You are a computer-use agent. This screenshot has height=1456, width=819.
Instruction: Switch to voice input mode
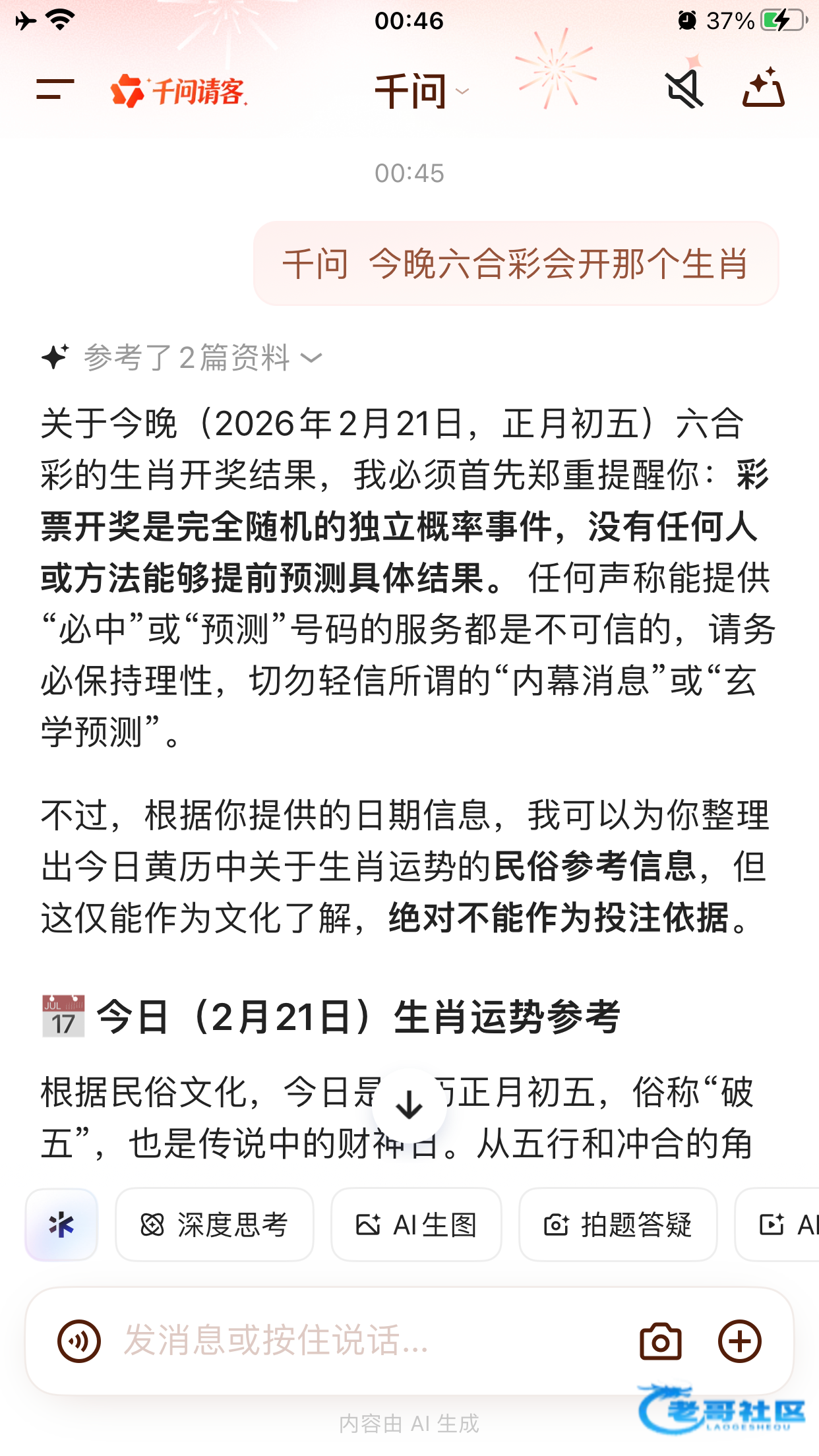point(79,1341)
